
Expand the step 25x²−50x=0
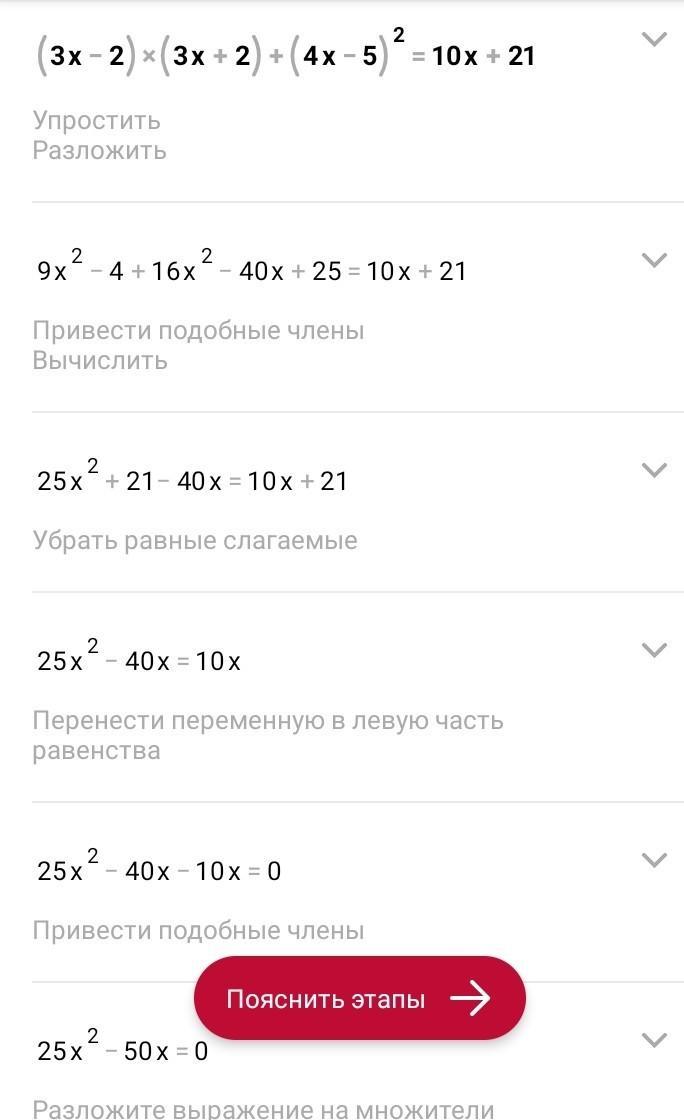pyautogui.click(x=654, y=1040)
